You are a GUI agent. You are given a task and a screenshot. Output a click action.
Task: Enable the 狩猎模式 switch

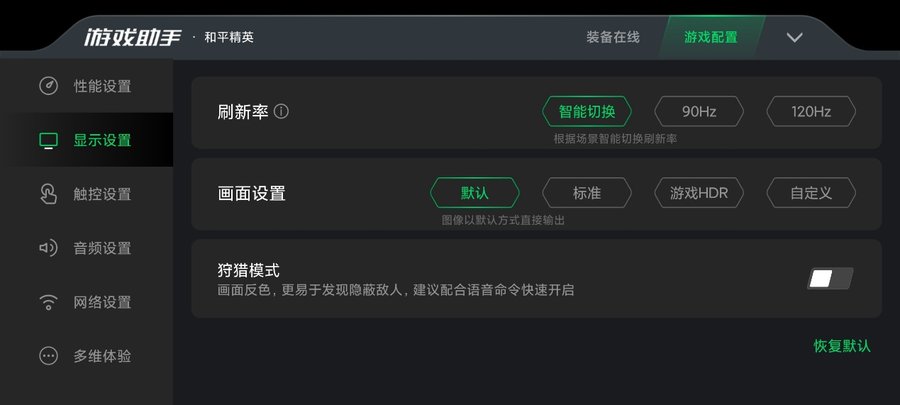[x=830, y=278]
